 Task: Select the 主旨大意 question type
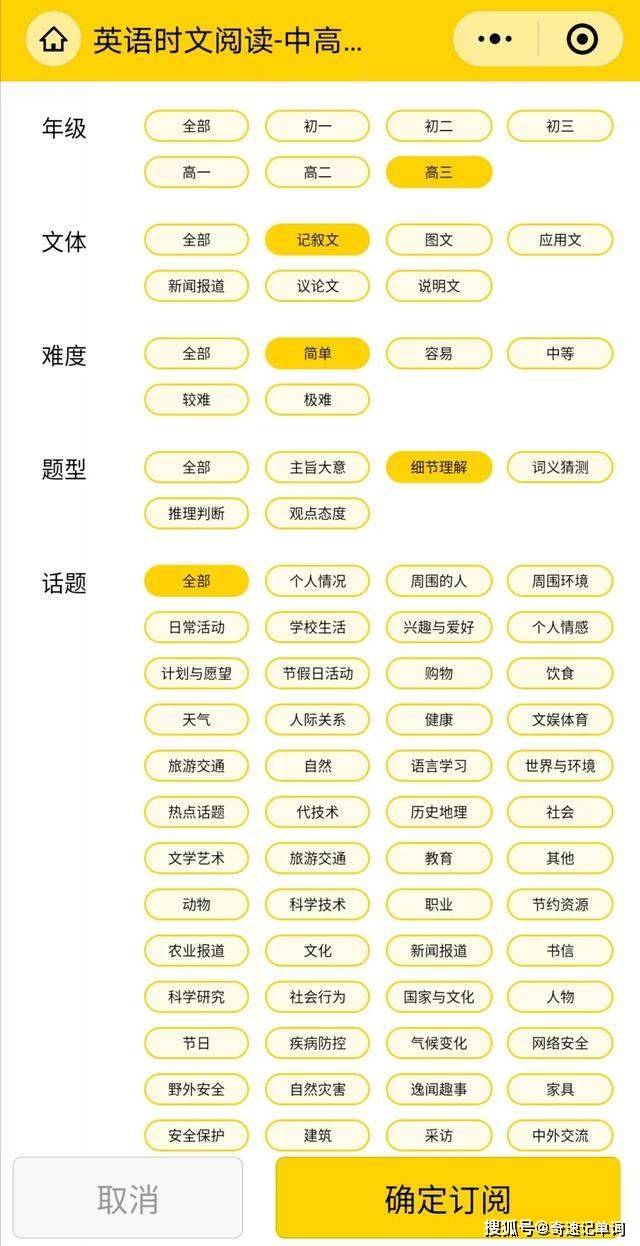point(318,467)
